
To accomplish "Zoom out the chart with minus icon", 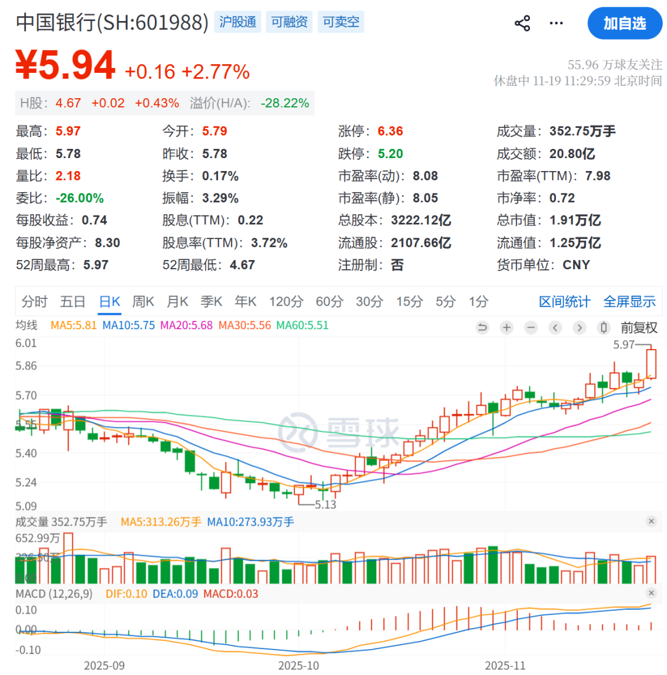I will pos(531,328).
